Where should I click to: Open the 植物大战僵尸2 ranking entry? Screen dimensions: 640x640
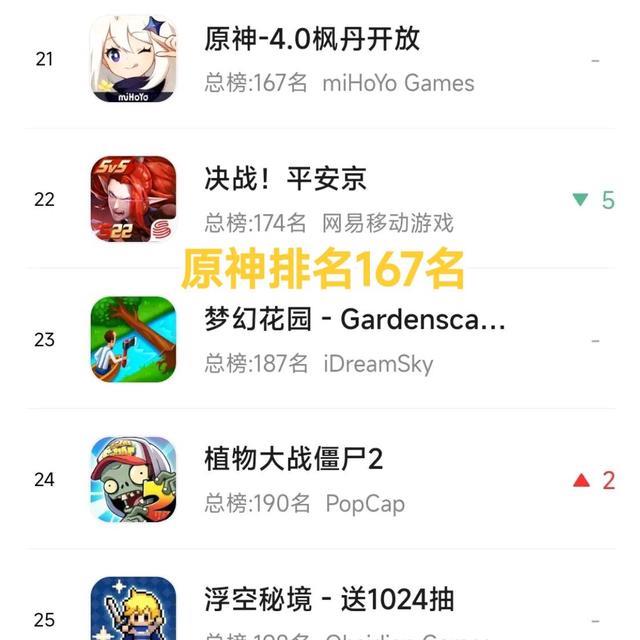[320, 479]
